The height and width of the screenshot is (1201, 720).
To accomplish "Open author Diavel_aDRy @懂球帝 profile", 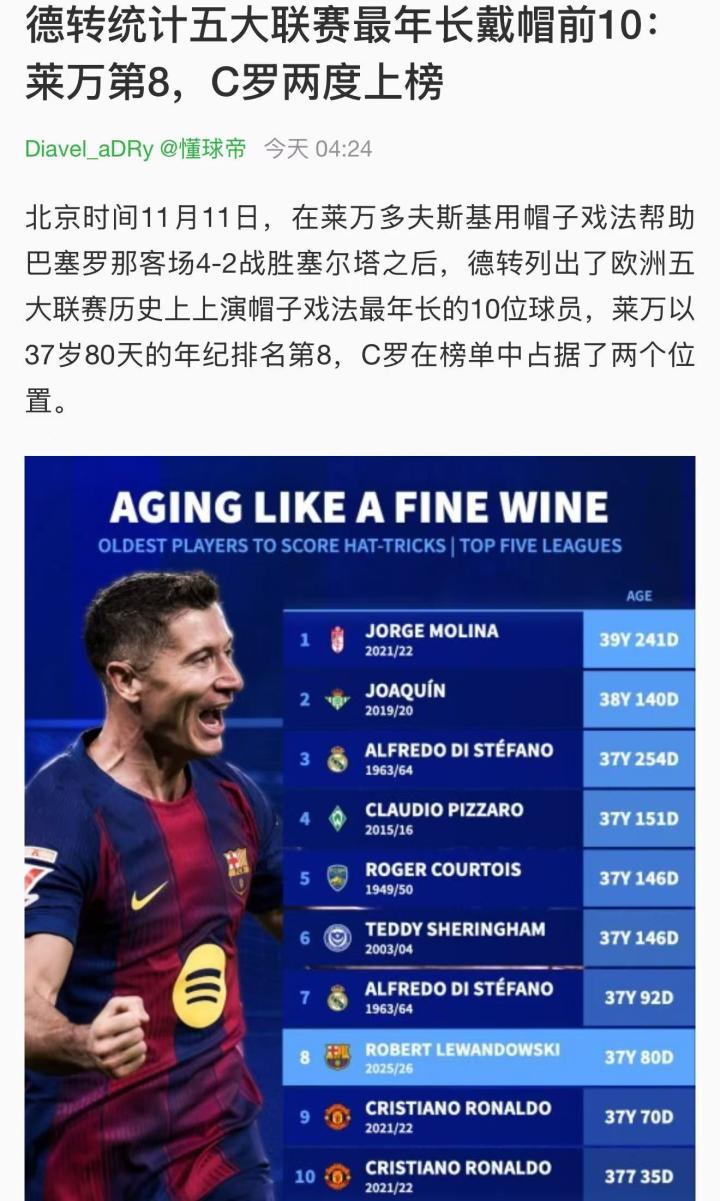I will click(x=135, y=149).
